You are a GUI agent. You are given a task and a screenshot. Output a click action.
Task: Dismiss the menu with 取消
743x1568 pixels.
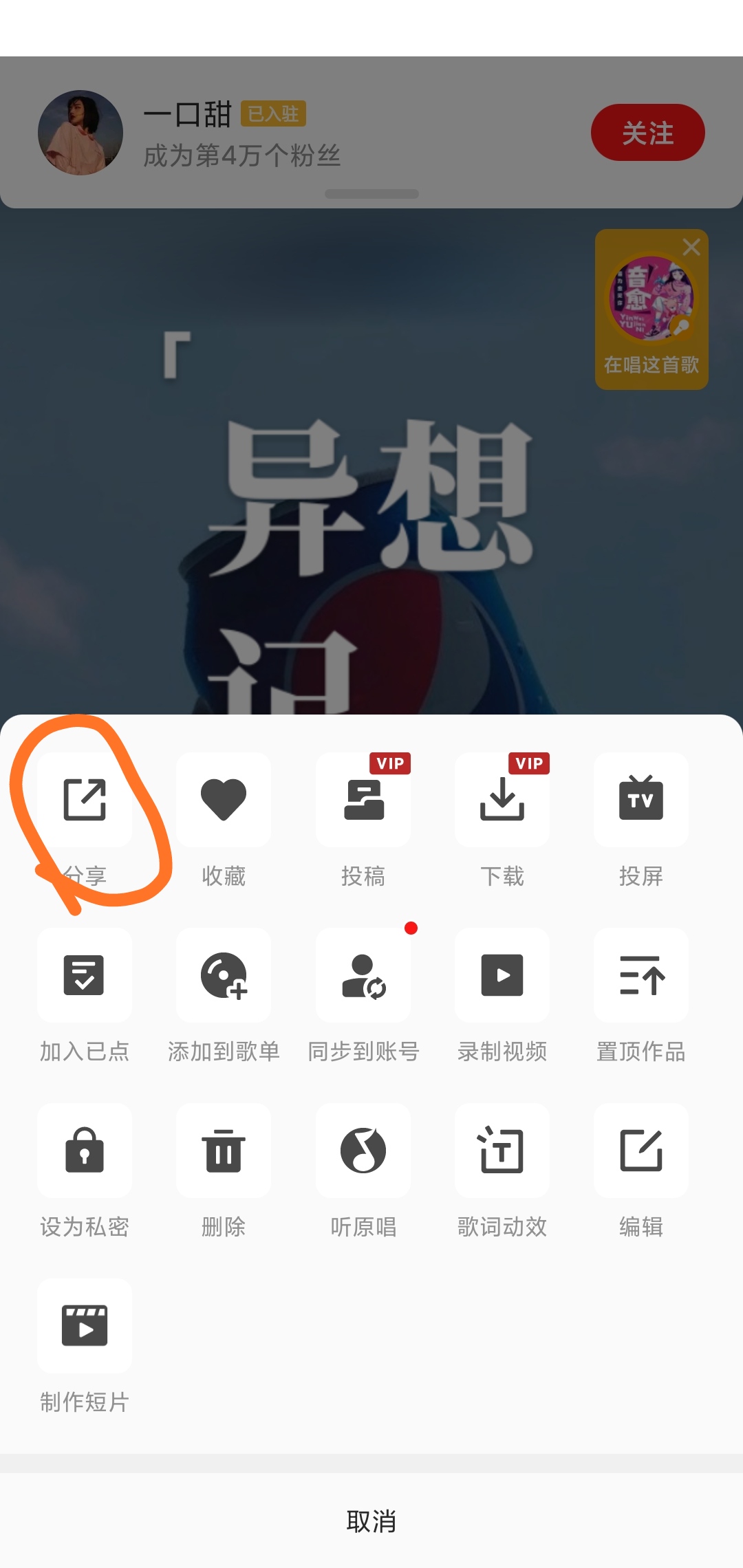[371, 1521]
